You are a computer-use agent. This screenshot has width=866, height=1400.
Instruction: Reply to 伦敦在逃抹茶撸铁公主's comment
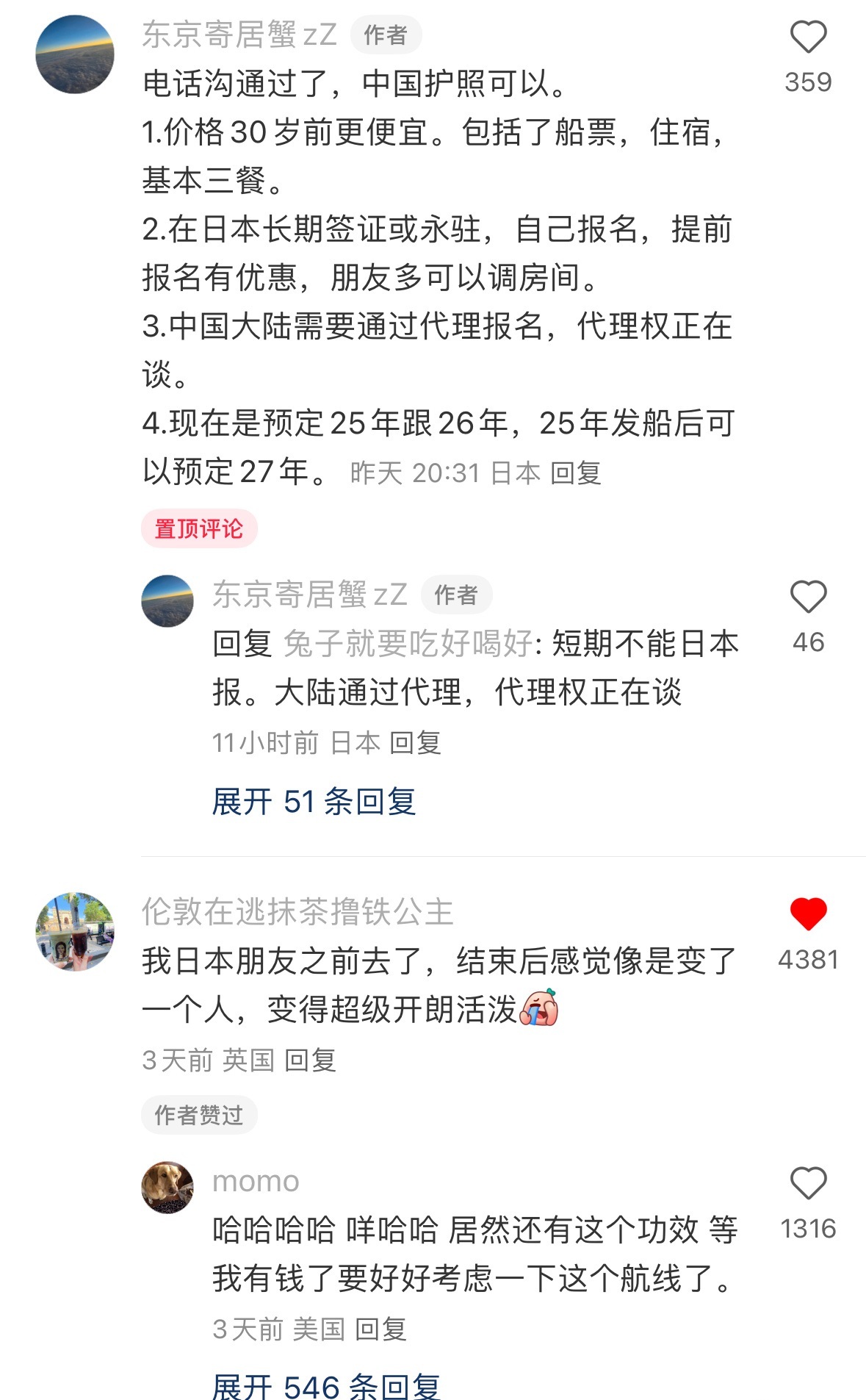(310, 1060)
